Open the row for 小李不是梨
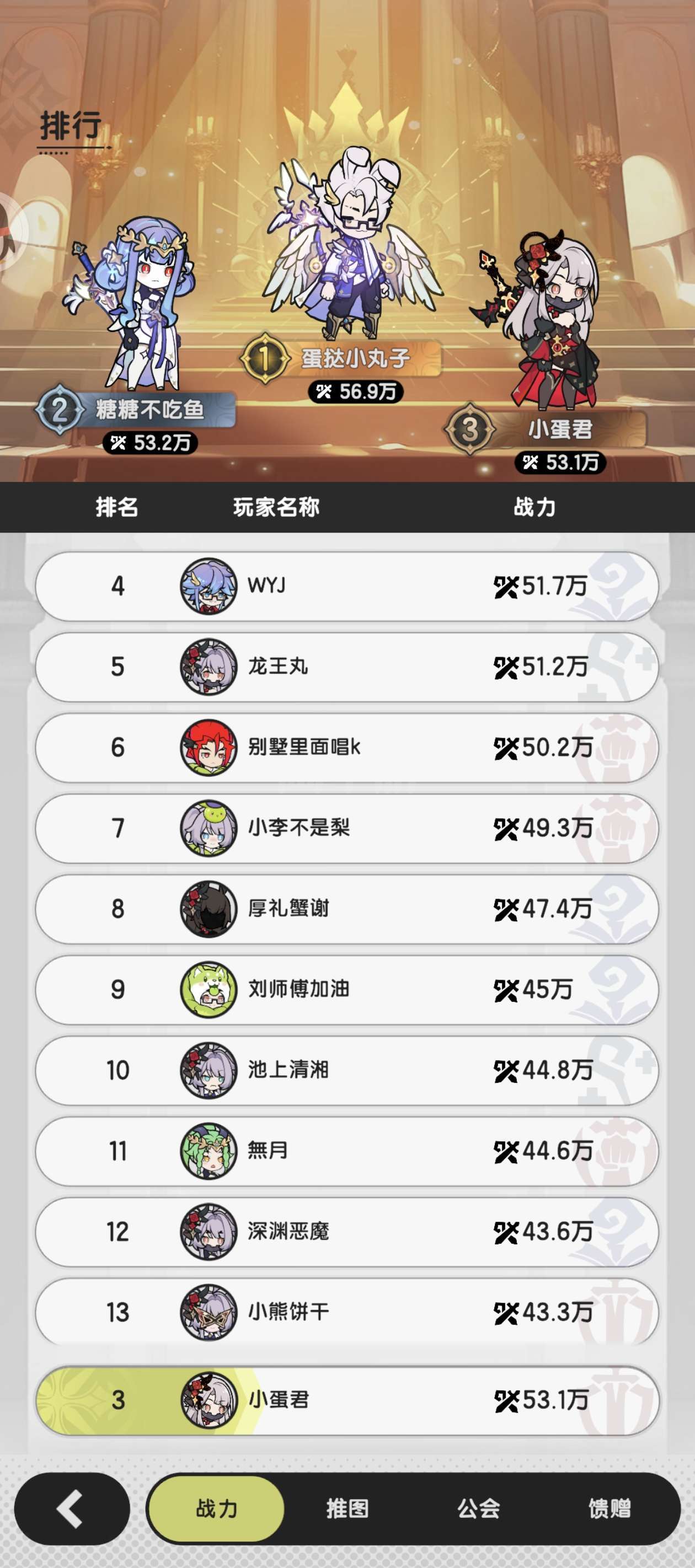695x1568 pixels. pos(347,829)
